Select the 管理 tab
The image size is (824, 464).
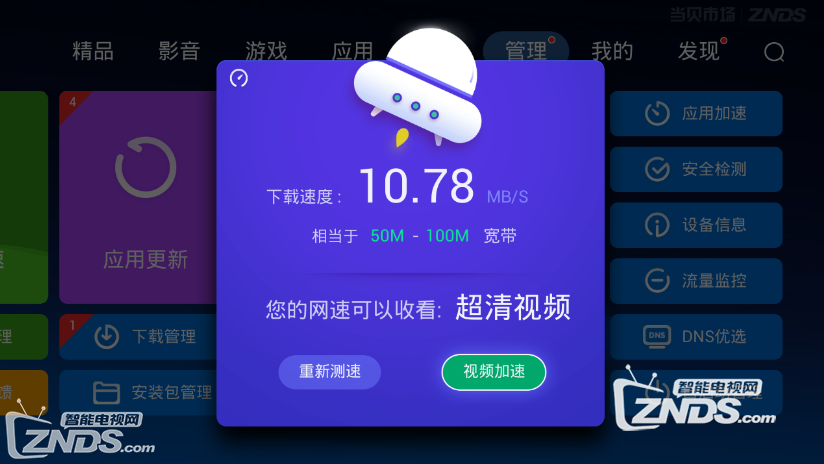tap(526, 51)
